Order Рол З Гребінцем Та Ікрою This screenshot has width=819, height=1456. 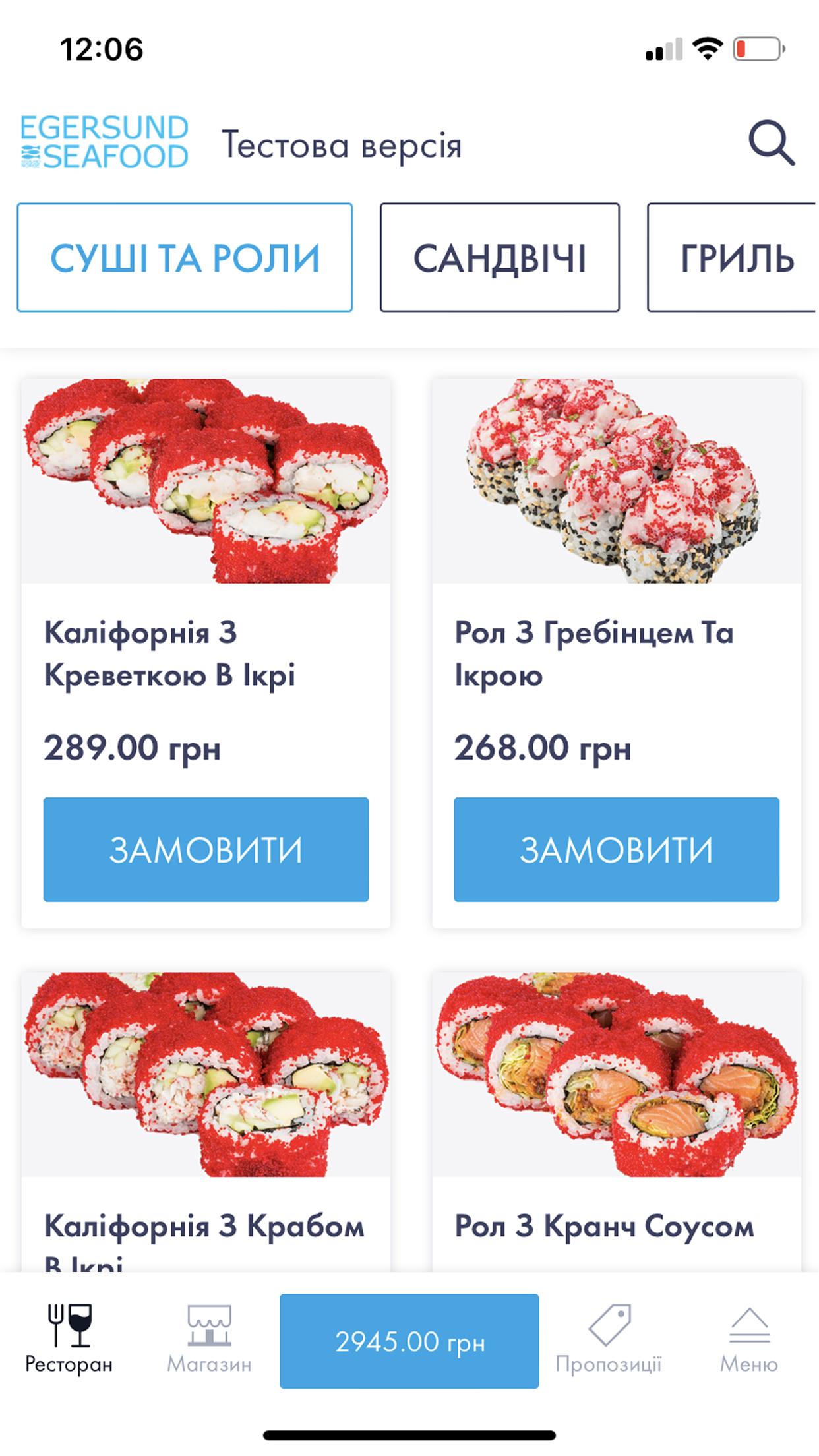click(x=617, y=849)
